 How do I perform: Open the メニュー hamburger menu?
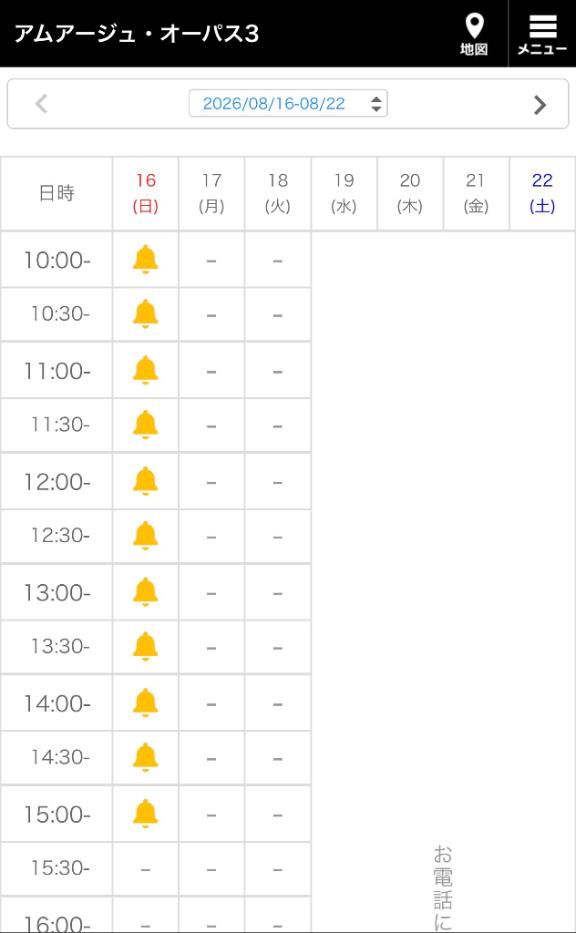pyautogui.click(x=542, y=35)
